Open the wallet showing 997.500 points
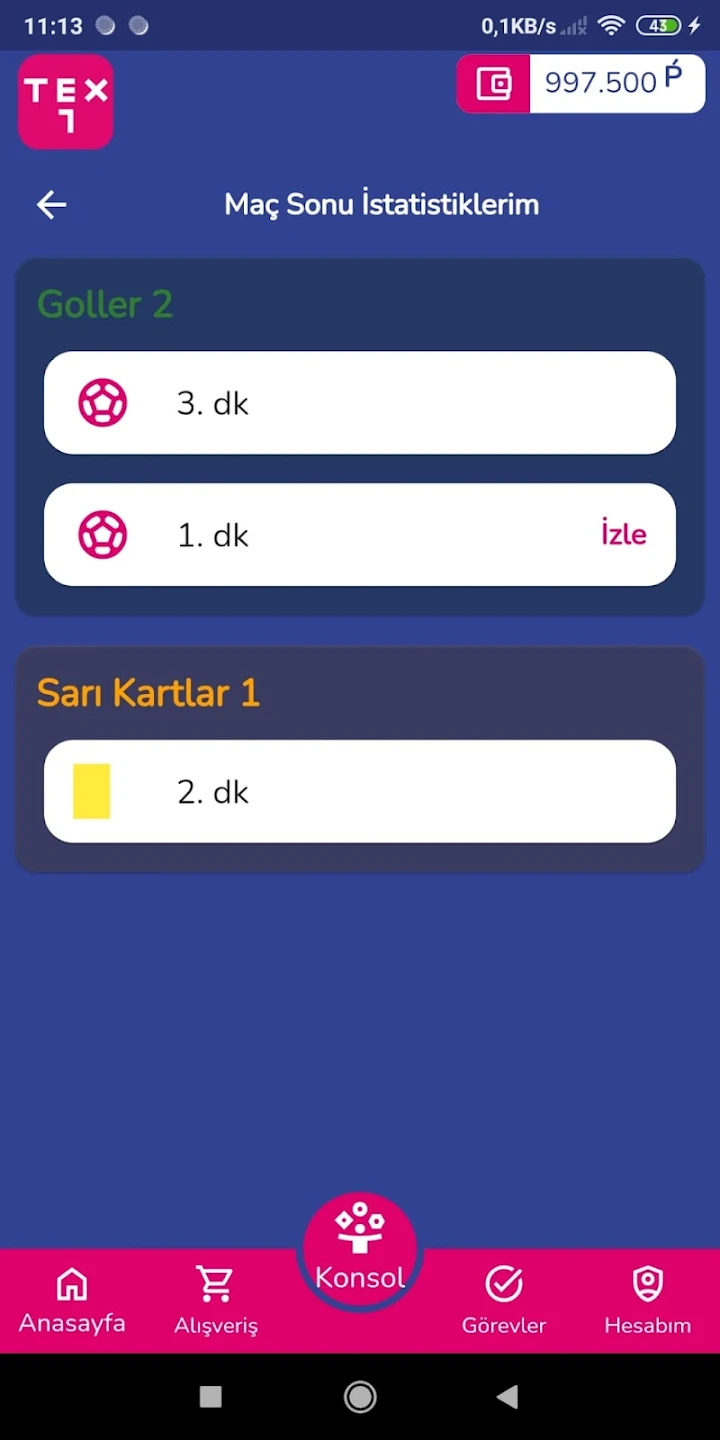Viewport: 720px width, 1440px height. point(581,84)
